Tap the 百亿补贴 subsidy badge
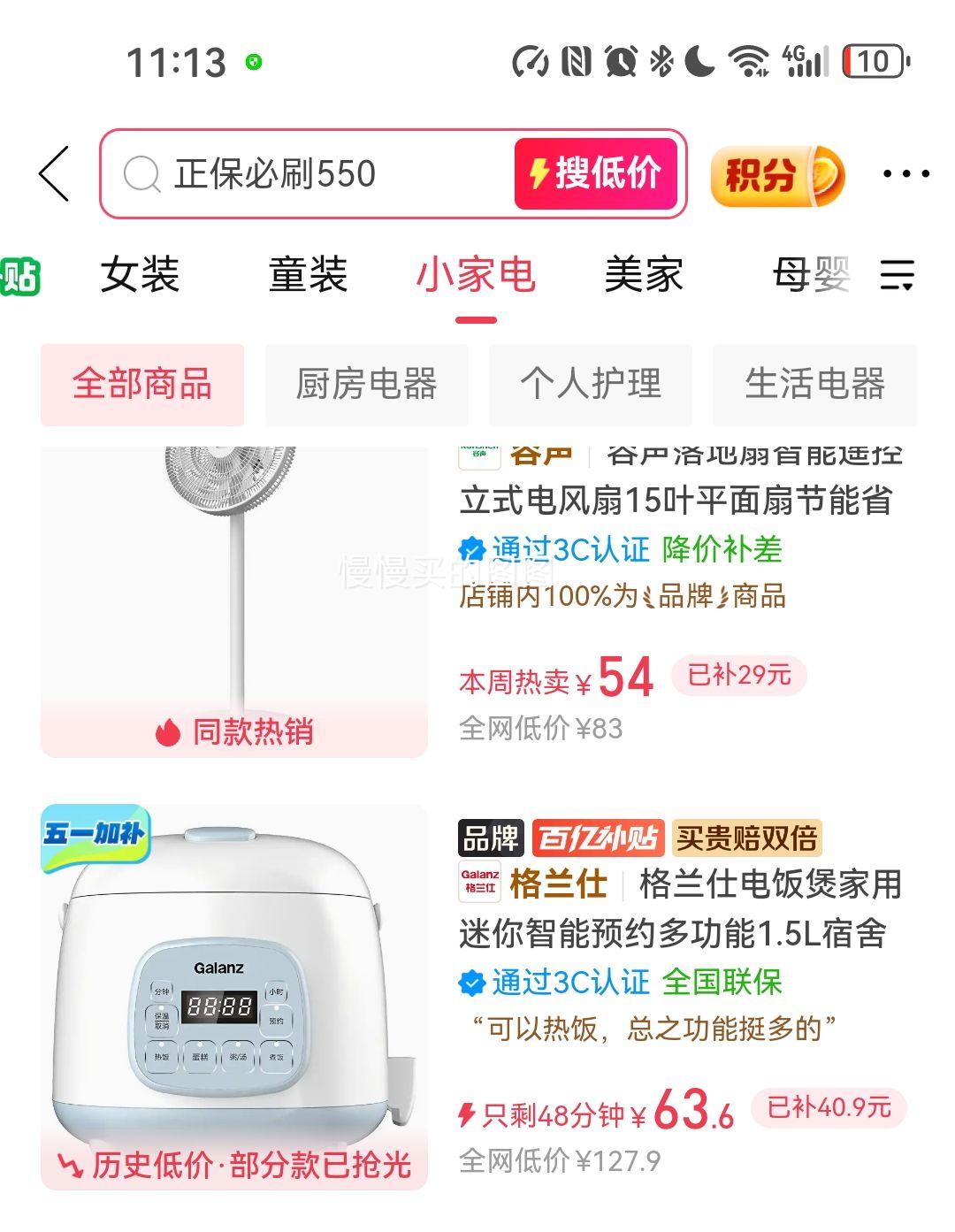955x1232 pixels. pos(598,835)
